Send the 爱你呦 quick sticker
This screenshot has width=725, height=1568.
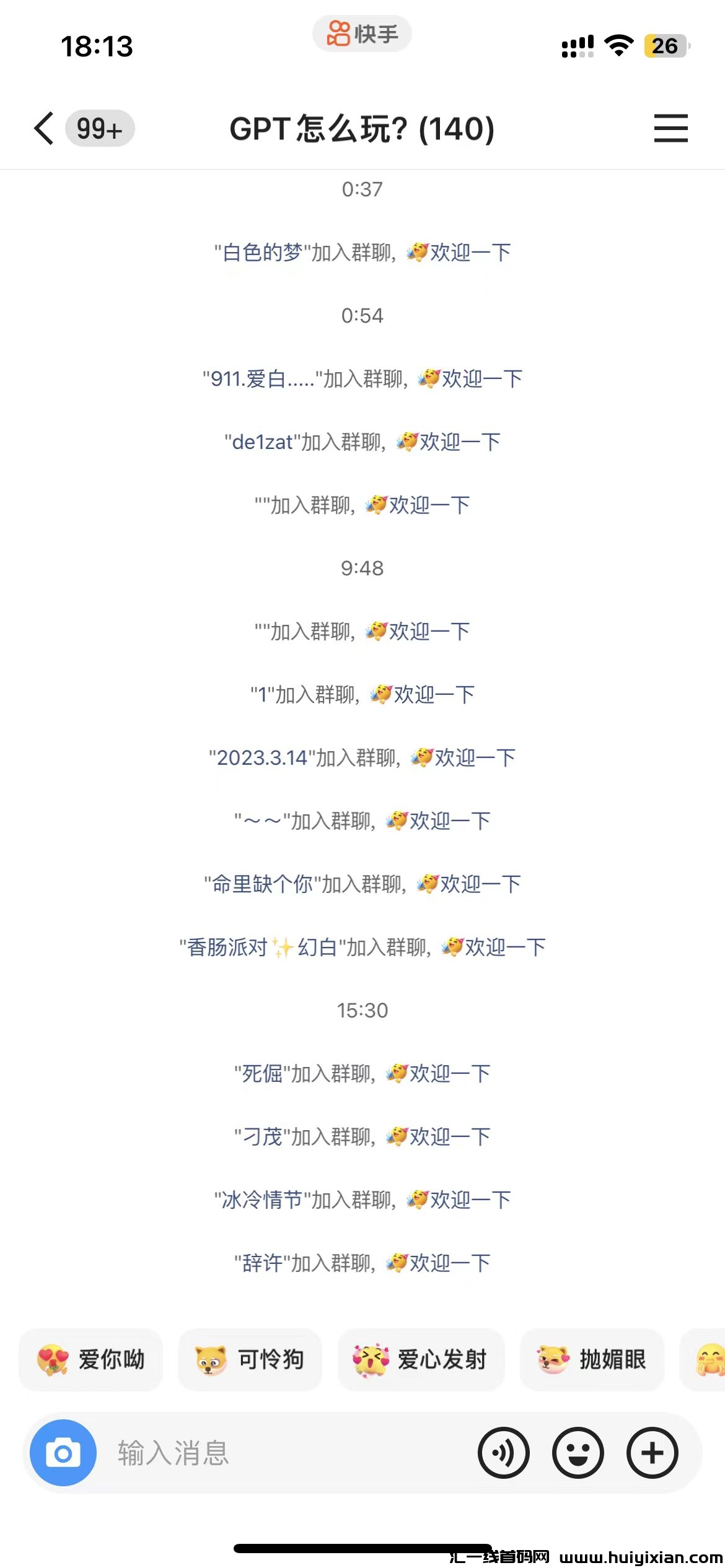[x=91, y=1360]
